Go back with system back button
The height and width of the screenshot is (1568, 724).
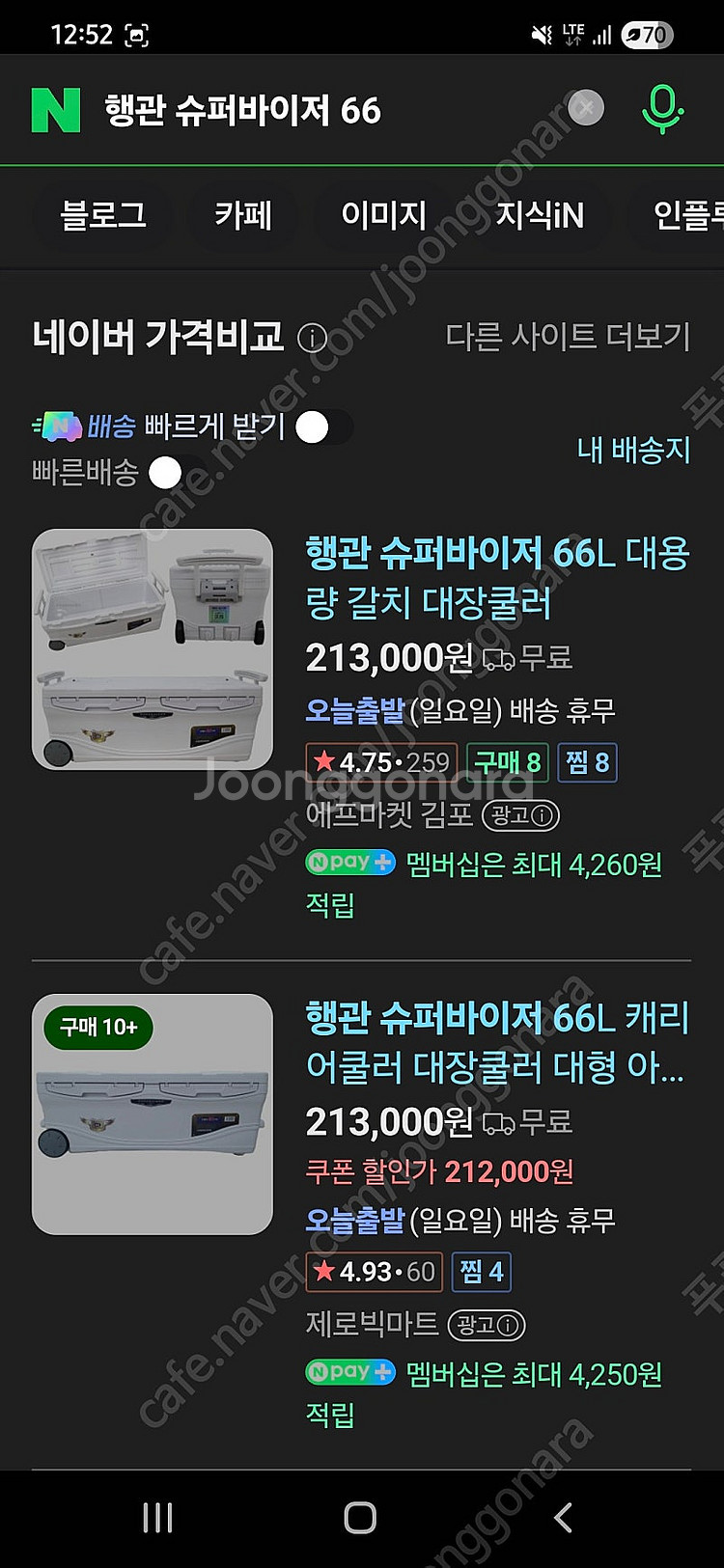click(x=563, y=1518)
